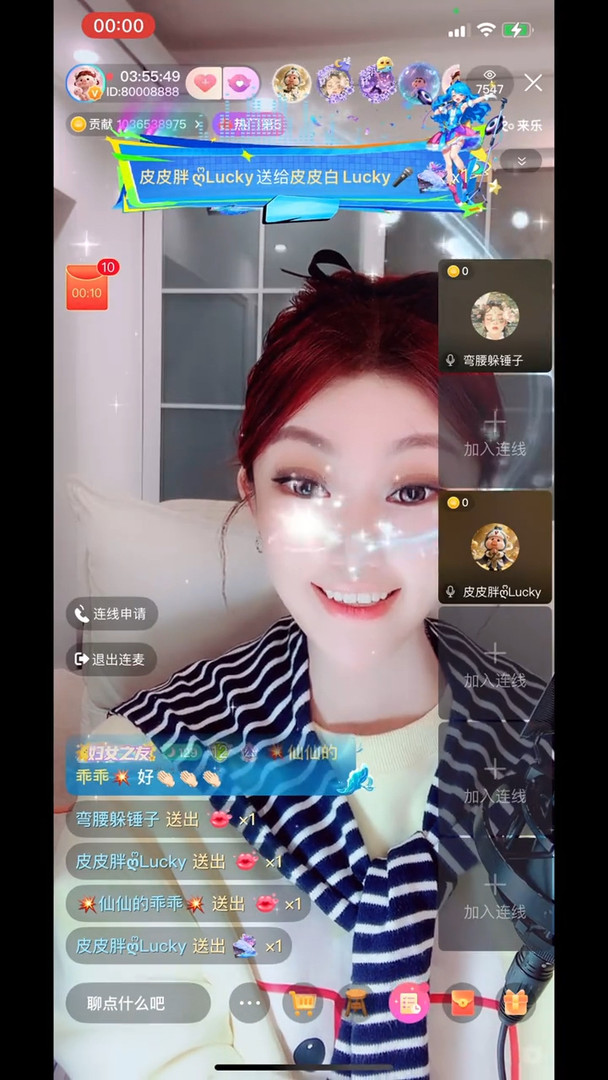608x1080 pixels.
Task: Open the three-dot more options menu
Action: click(249, 1003)
